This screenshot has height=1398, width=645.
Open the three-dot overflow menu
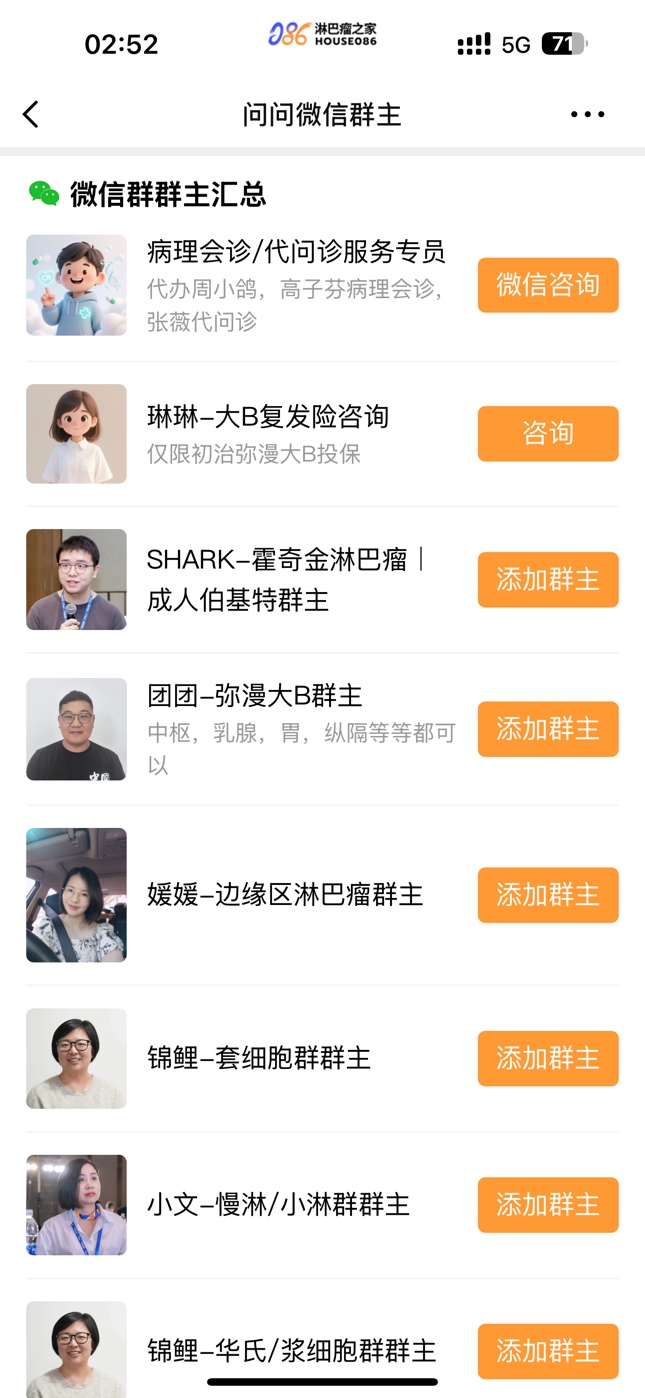point(587,115)
